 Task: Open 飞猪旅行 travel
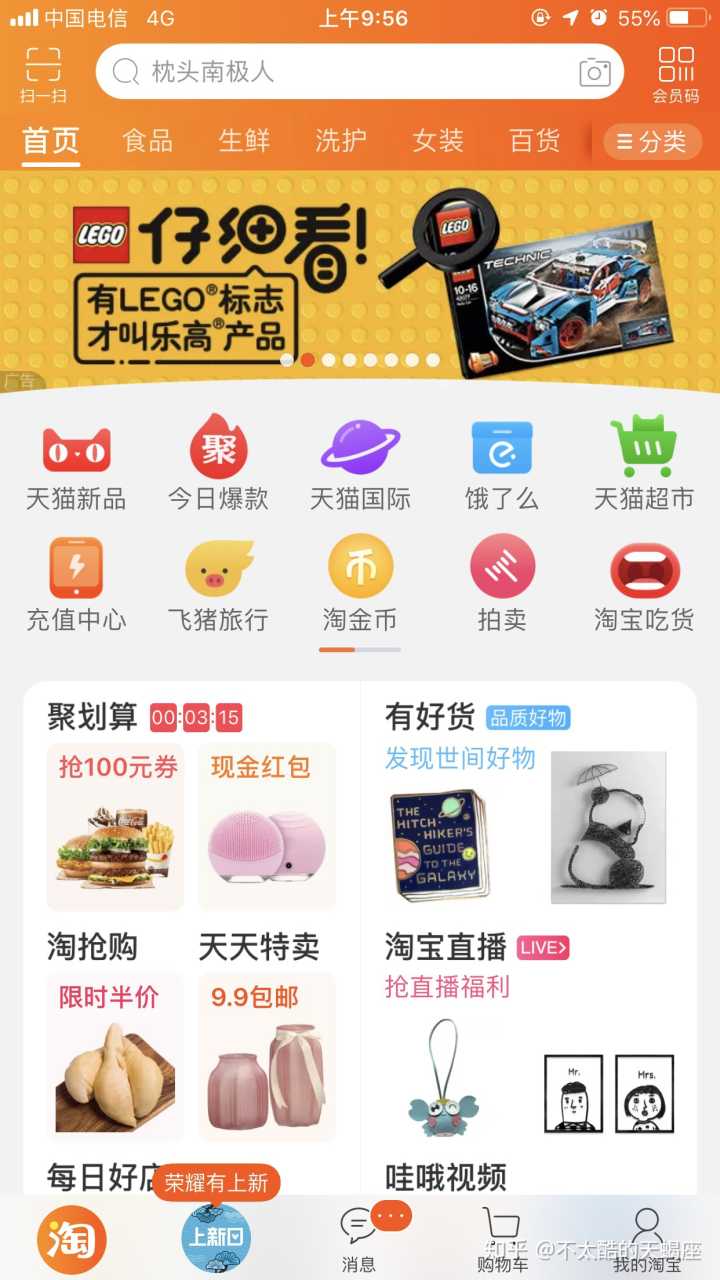pyautogui.click(x=218, y=587)
